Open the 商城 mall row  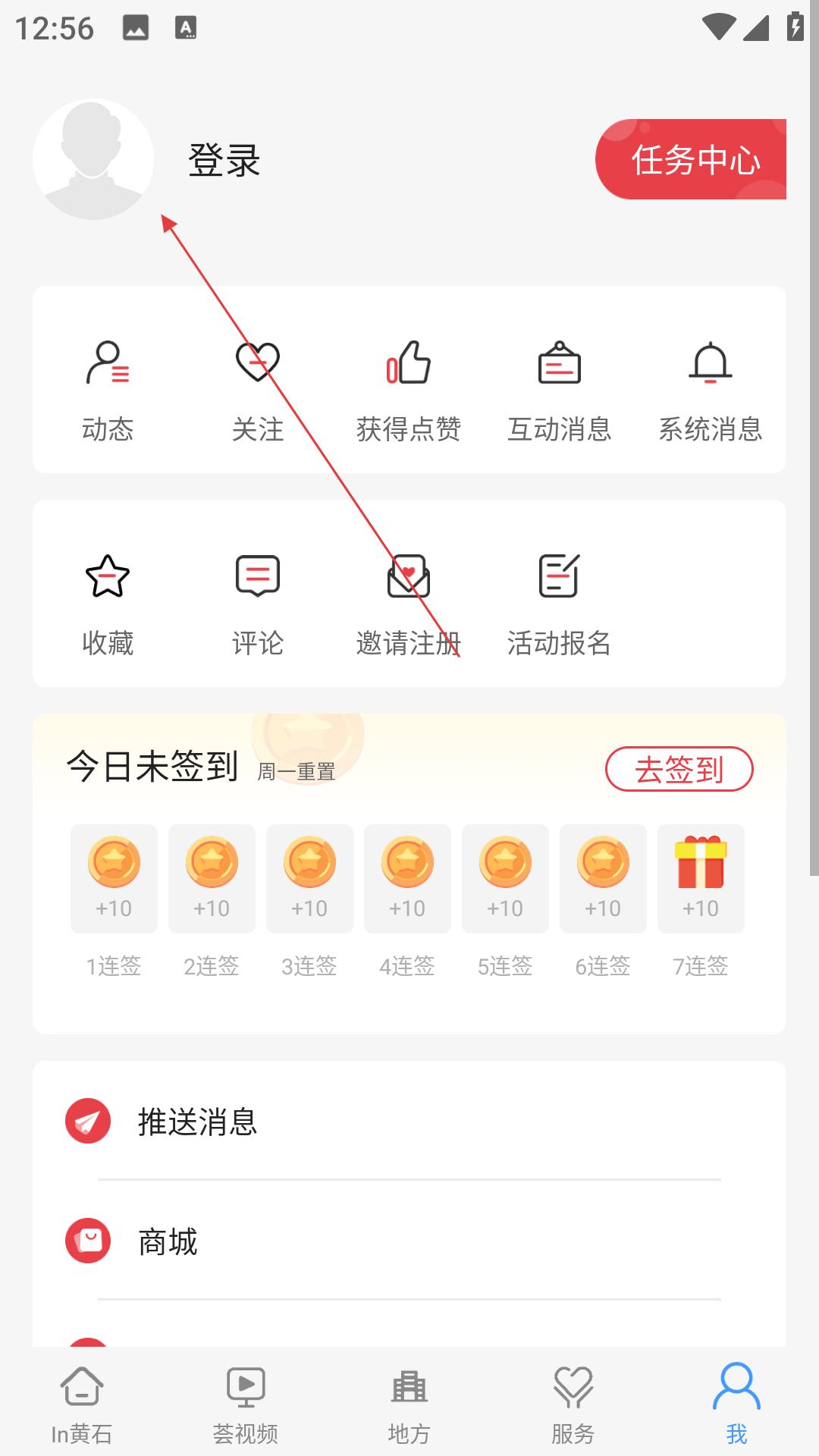coord(409,1241)
